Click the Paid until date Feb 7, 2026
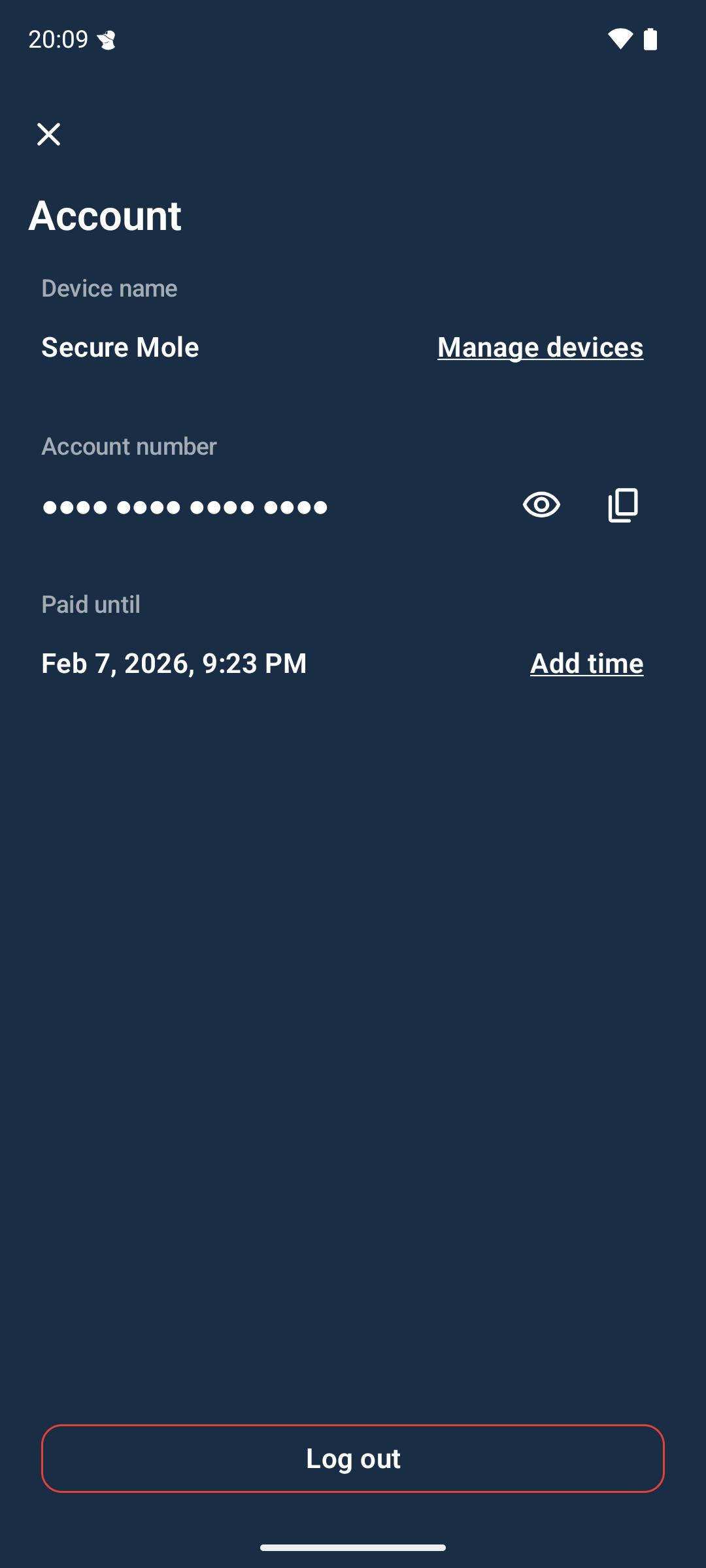This screenshot has height=1568, width=706. click(x=173, y=662)
